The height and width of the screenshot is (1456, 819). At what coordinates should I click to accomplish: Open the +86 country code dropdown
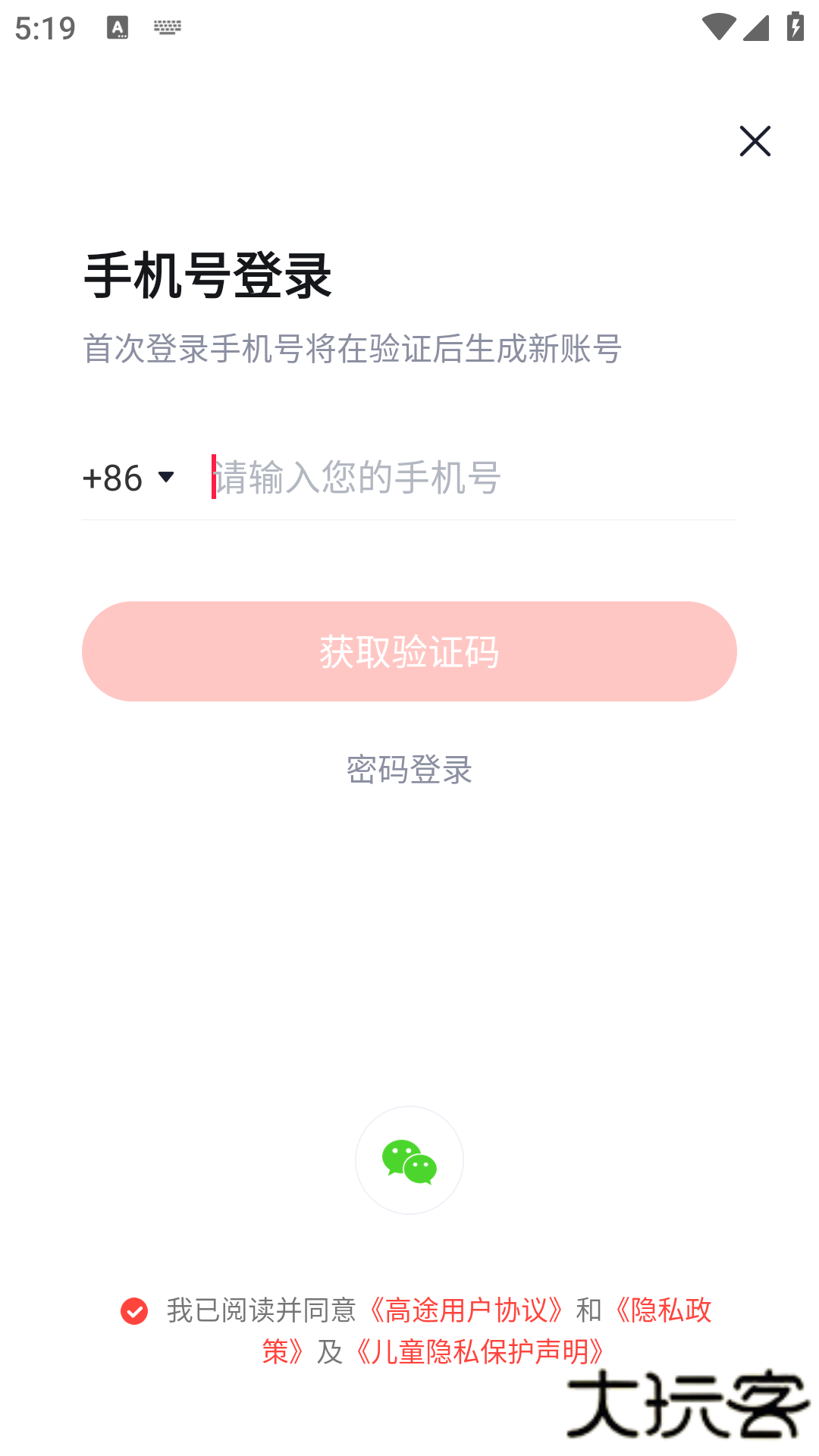tap(129, 478)
